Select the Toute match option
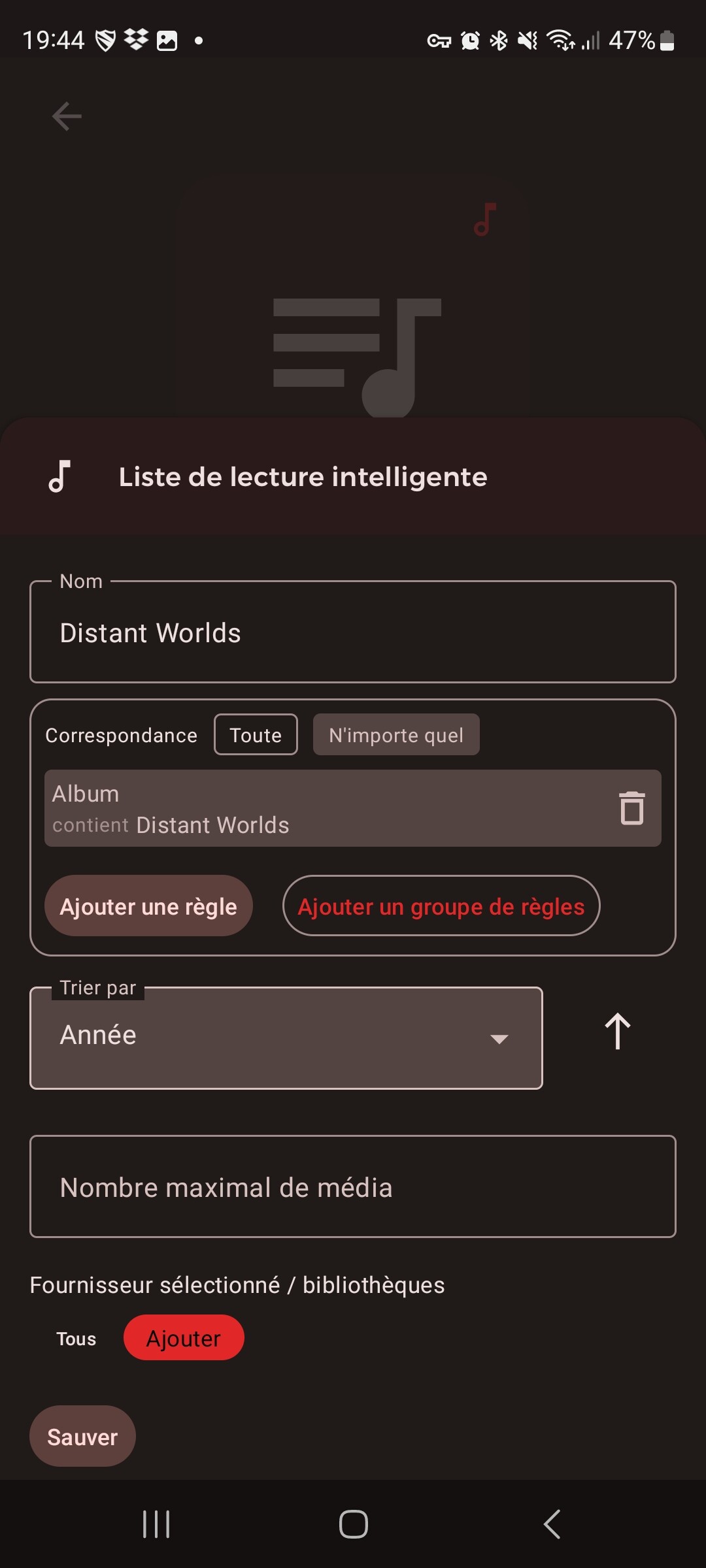Viewport: 706px width, 1568px height. 256,735
